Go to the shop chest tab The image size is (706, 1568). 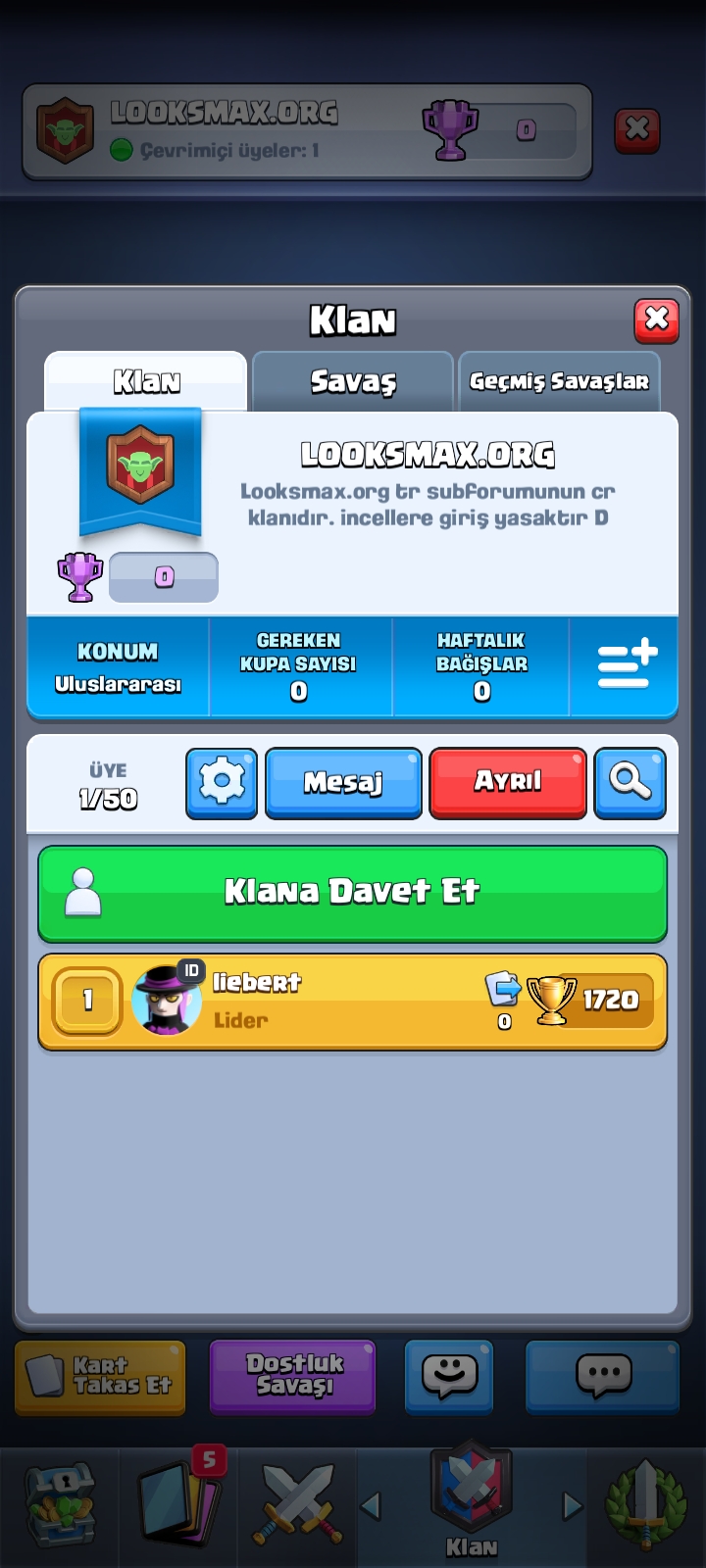pos(59,1506)
